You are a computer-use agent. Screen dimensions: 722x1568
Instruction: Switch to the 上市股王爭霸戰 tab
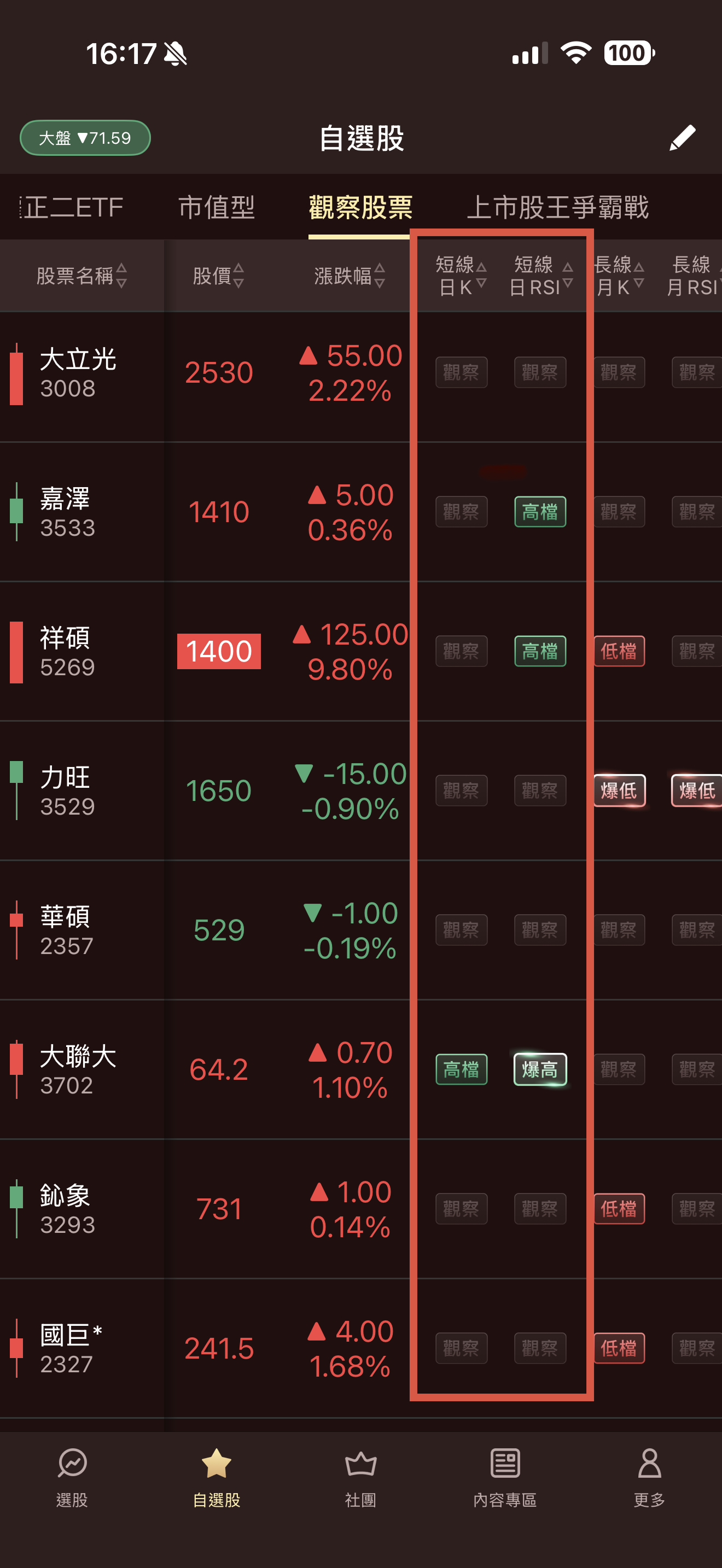(557, 208)
